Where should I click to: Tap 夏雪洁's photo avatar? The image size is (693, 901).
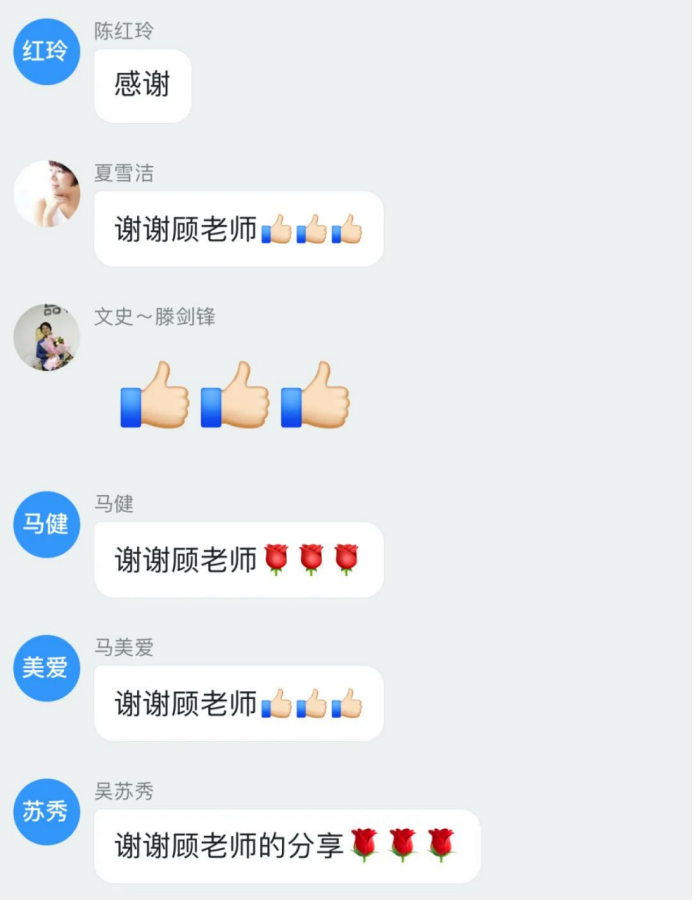click(x=46, y=194)
